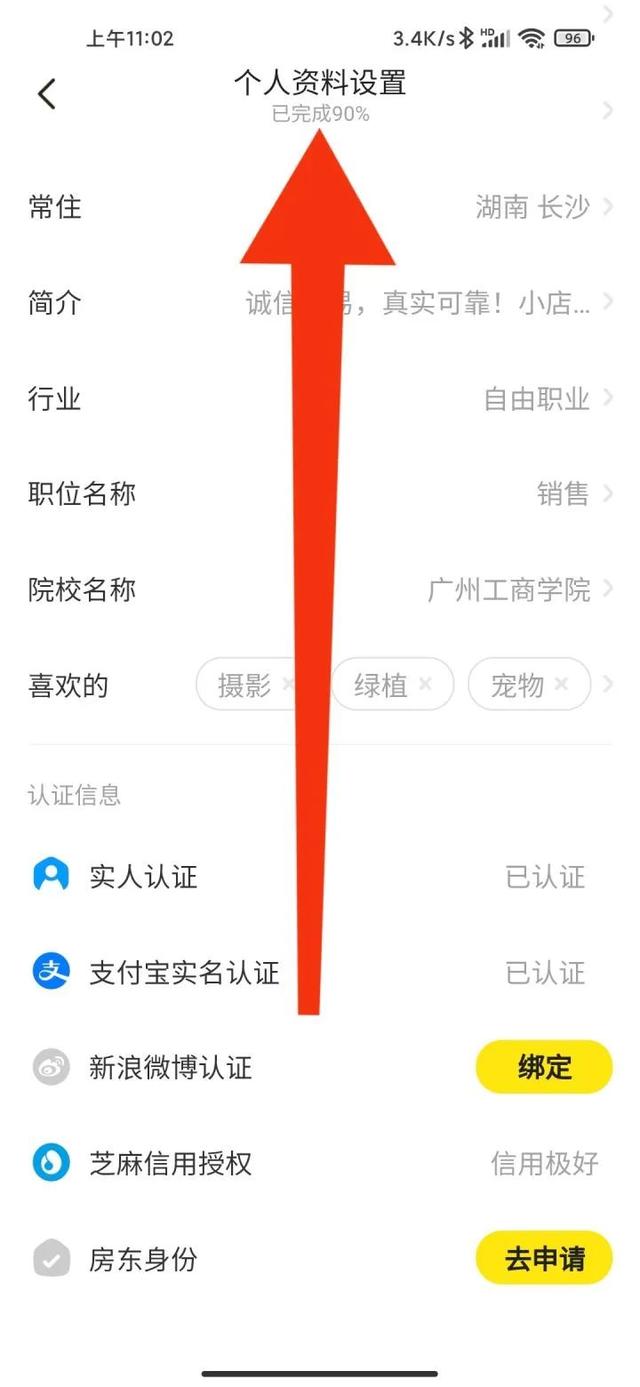The height and width of the screenshot is (1387, 640).
Task: Tap 去申请 for landlord identity
Action: click(x=544, y=1258)
